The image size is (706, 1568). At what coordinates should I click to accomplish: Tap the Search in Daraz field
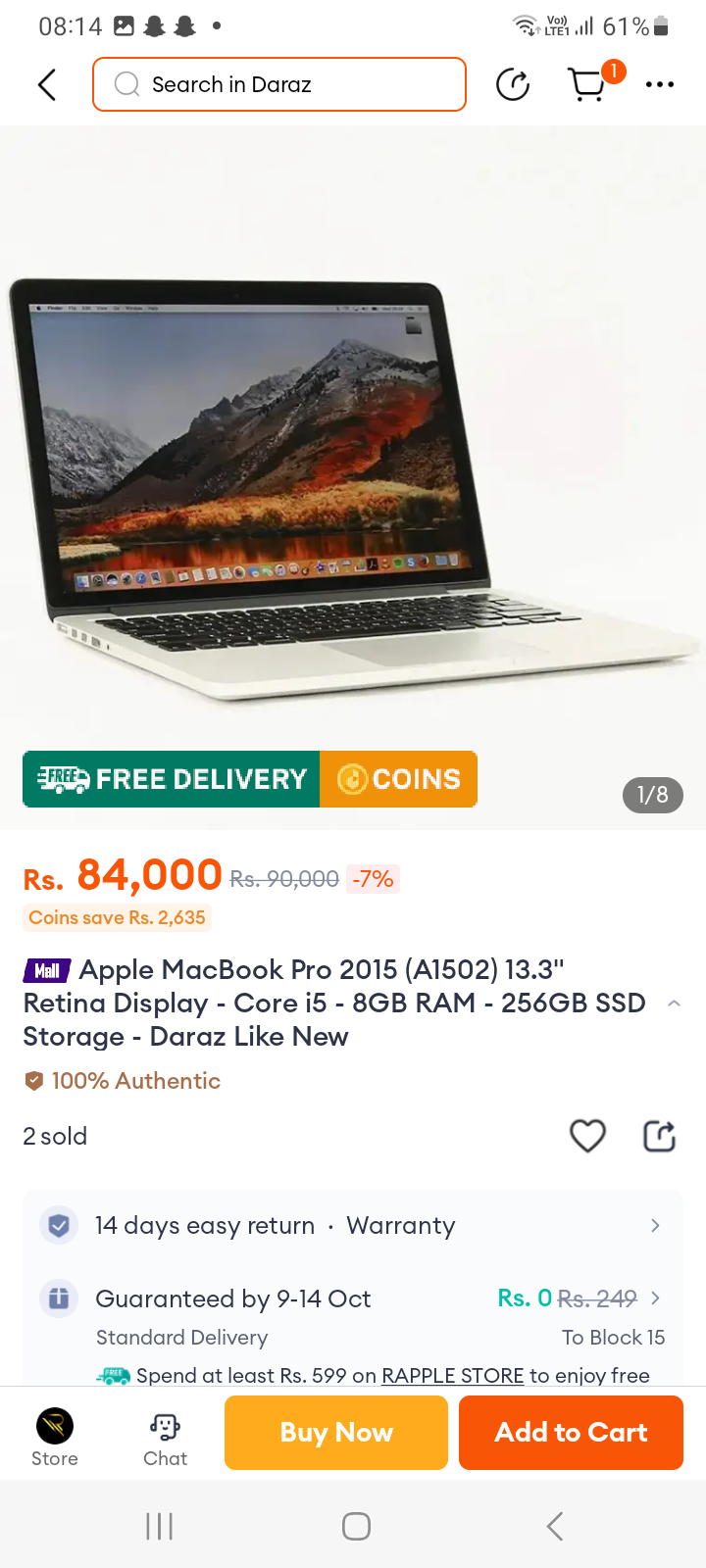coord(279,84)
